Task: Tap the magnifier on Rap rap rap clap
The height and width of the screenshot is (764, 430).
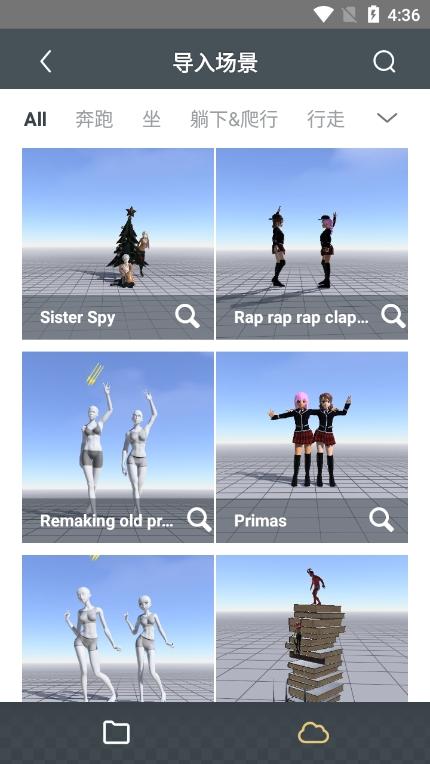Action: tap(393, 317)
